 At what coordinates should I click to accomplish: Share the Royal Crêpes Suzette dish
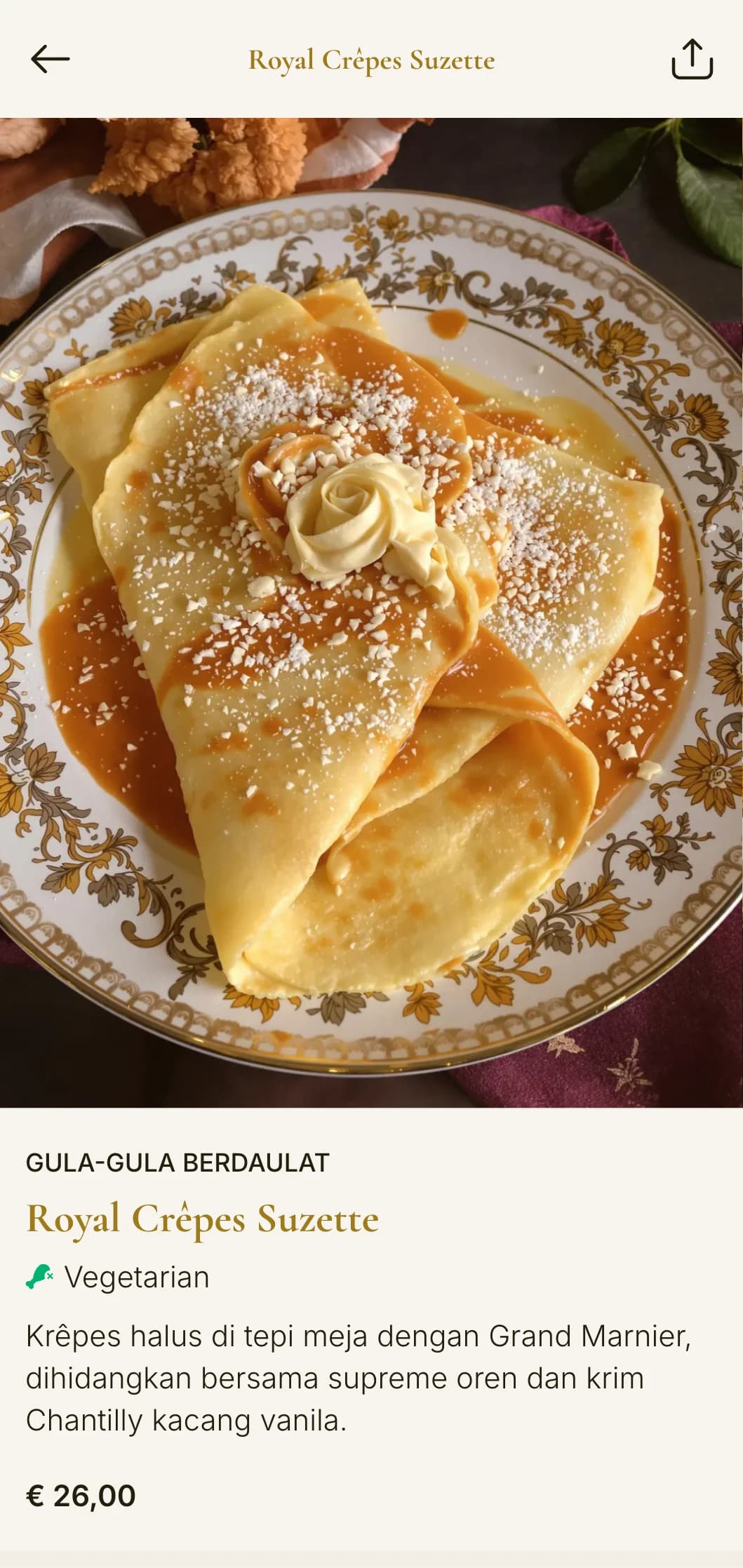[692, 60]
